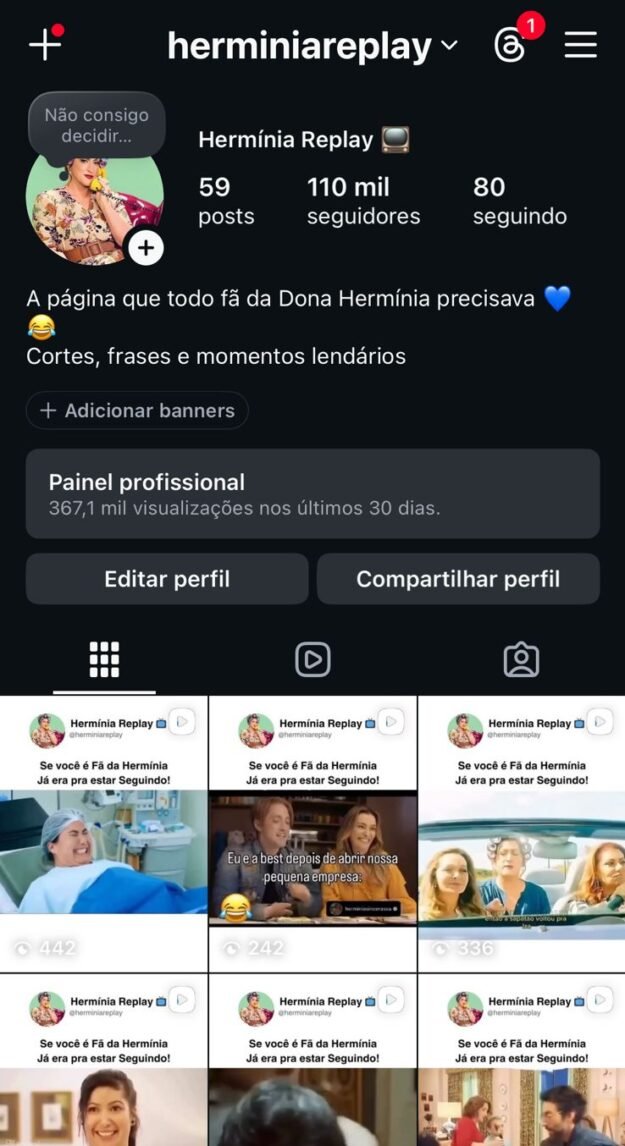Tap the Adicionar banners chip
This screenshot has height=1146, width=625.
[137, 410]
